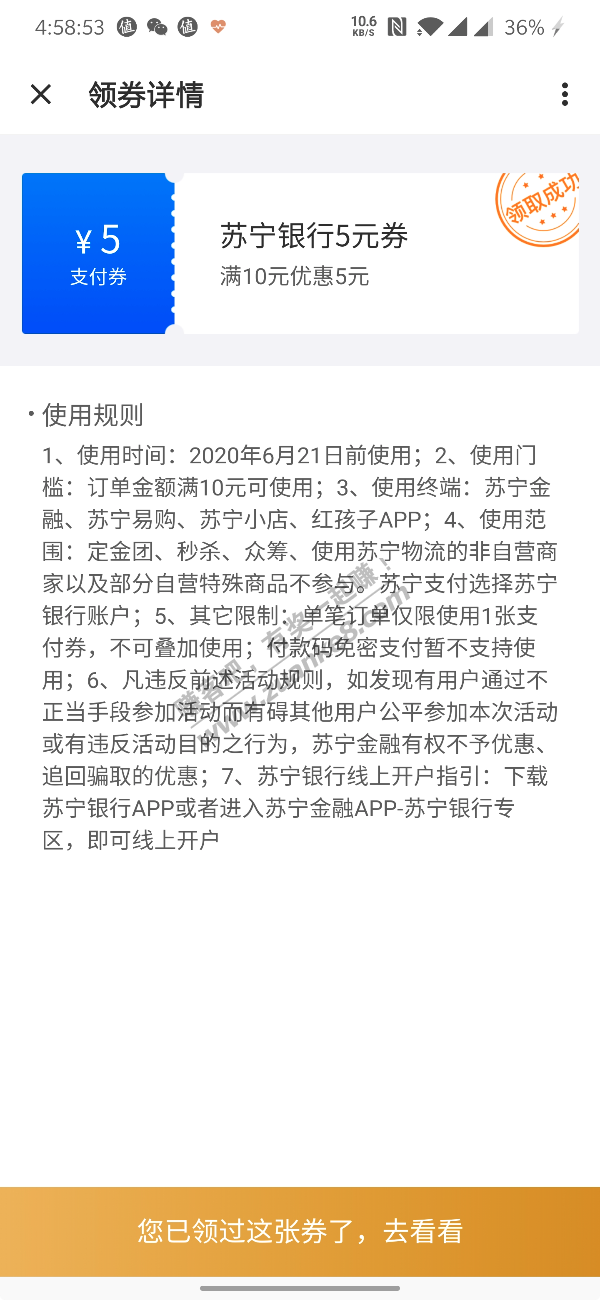
Task: Open the three-dot overflow menu
Action: point(565,95)
